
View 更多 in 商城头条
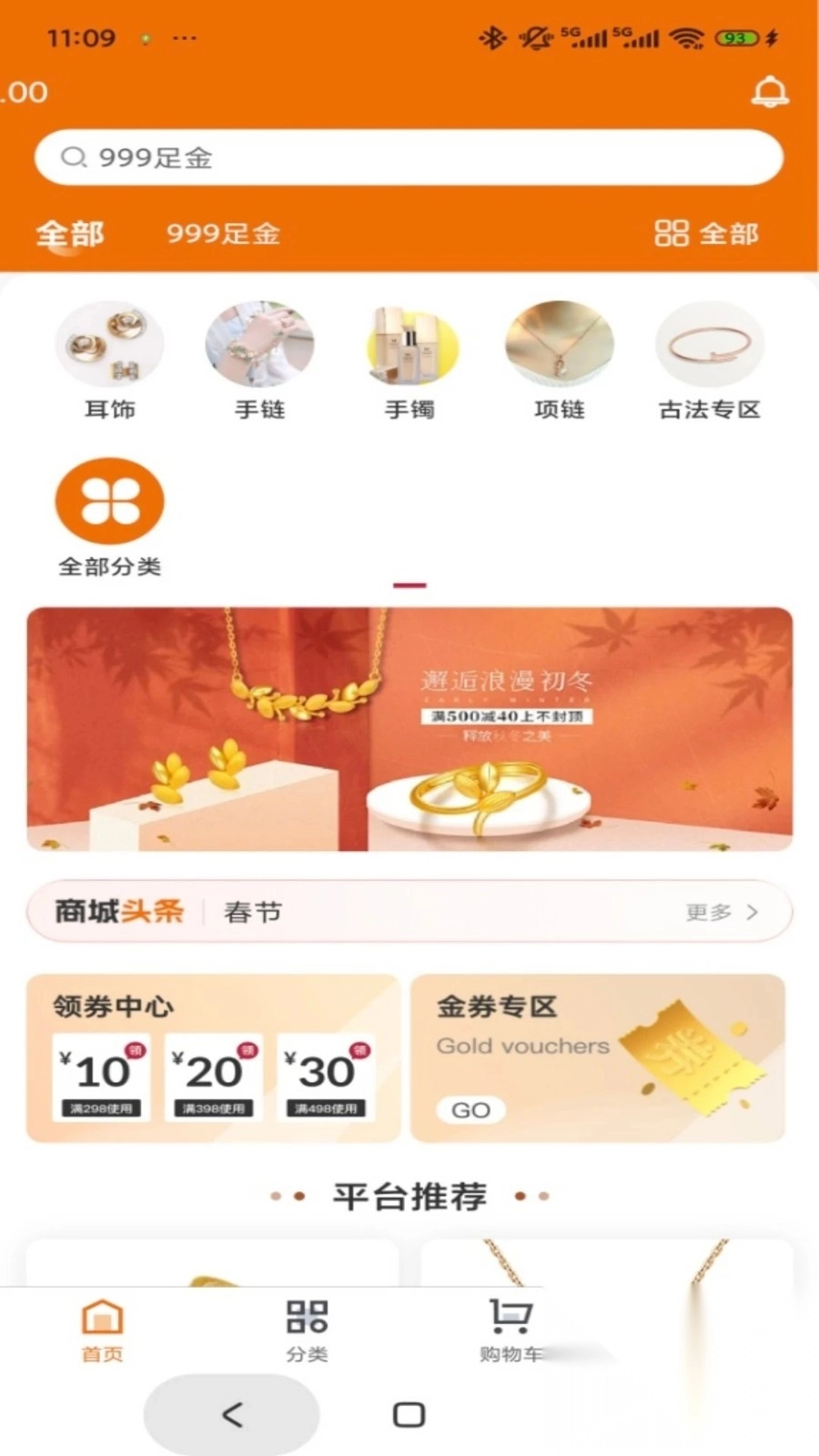[722, 912]
